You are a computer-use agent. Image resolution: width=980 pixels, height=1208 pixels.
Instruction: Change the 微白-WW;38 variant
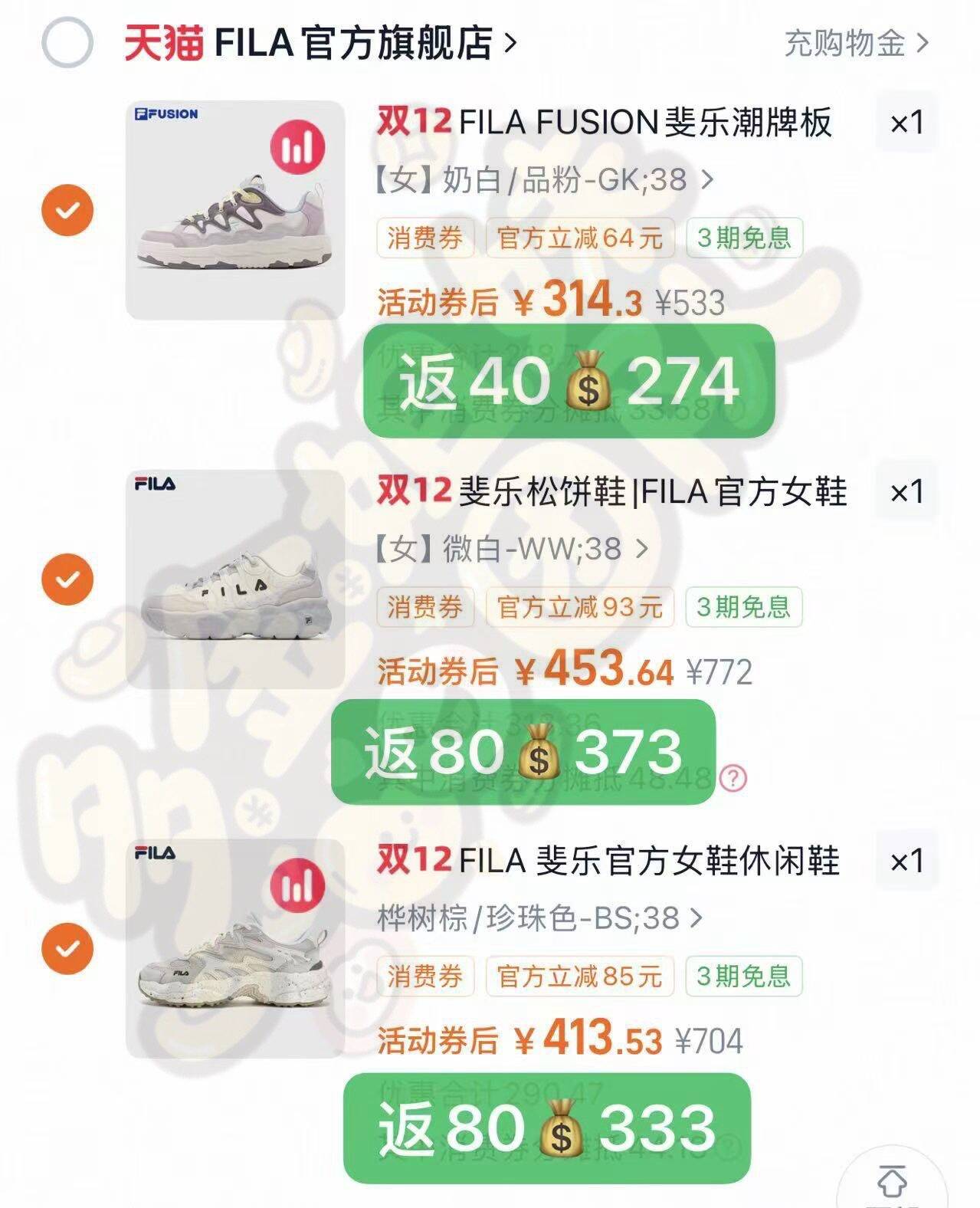tap(512, 549)
